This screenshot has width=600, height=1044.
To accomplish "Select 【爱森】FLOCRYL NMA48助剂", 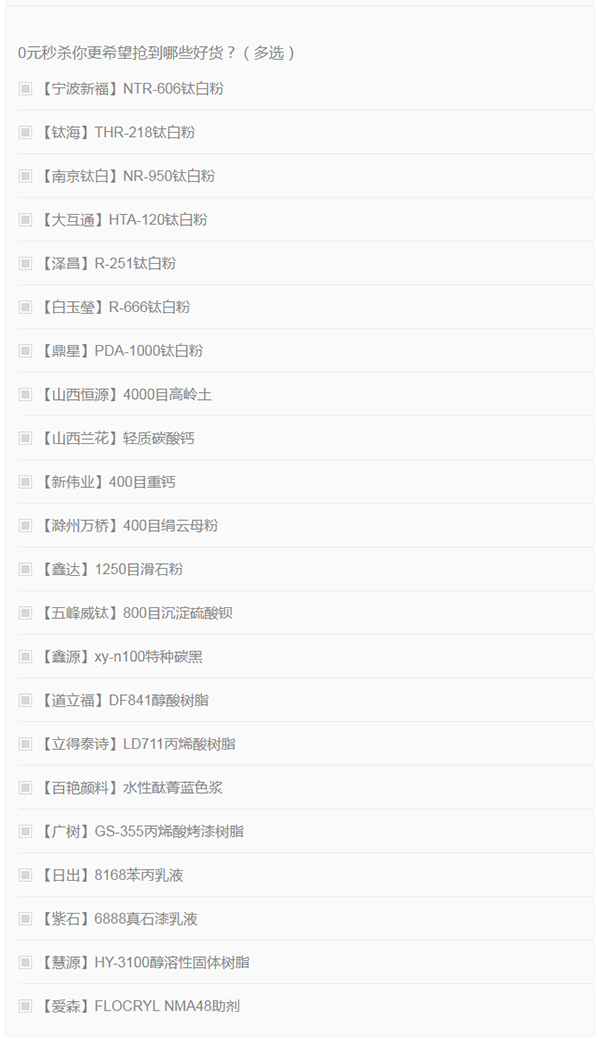I will pos(25,1007).
